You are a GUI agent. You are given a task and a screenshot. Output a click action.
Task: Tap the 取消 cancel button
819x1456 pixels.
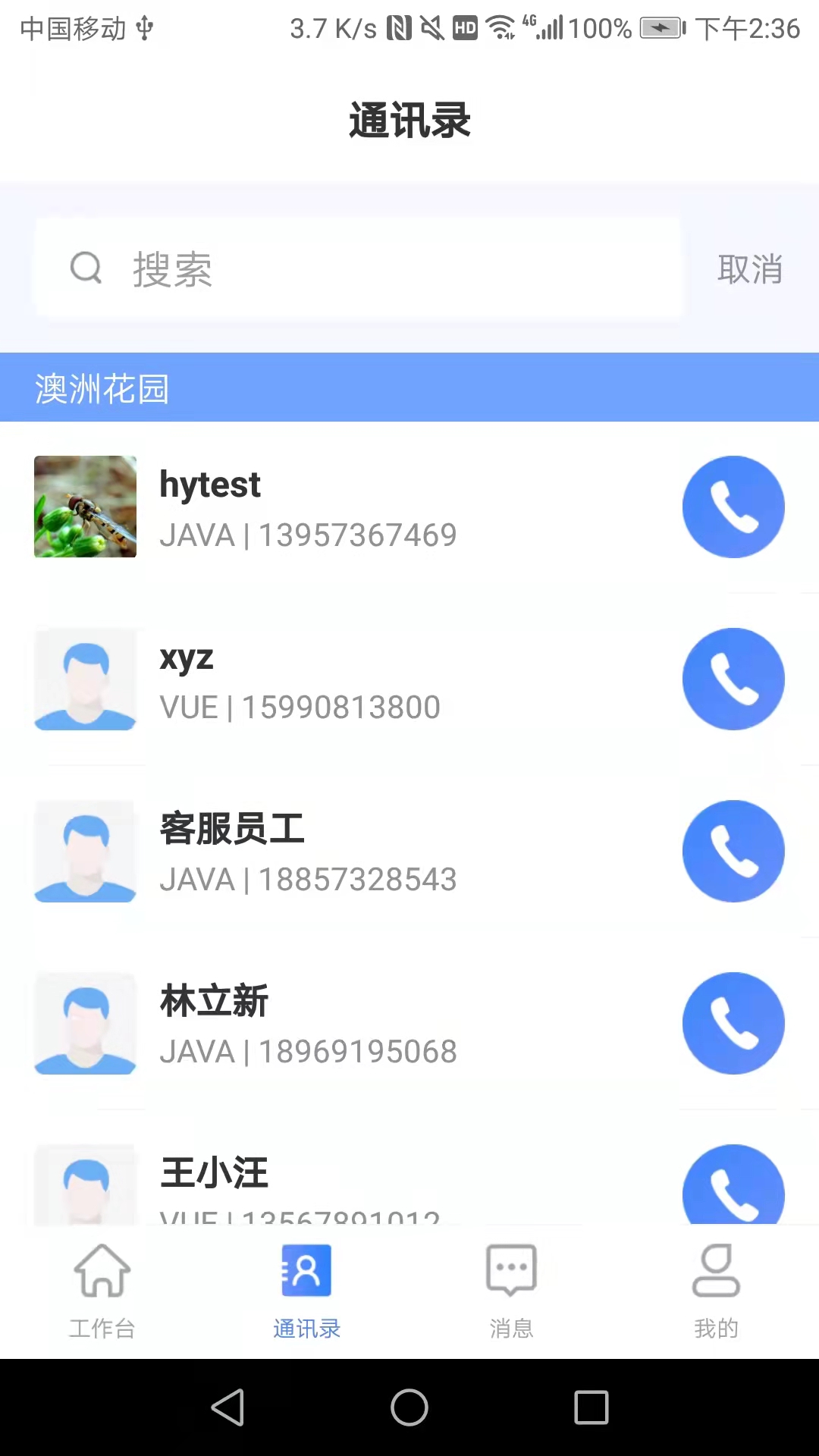pyautogui.click(x=750, y=268)
